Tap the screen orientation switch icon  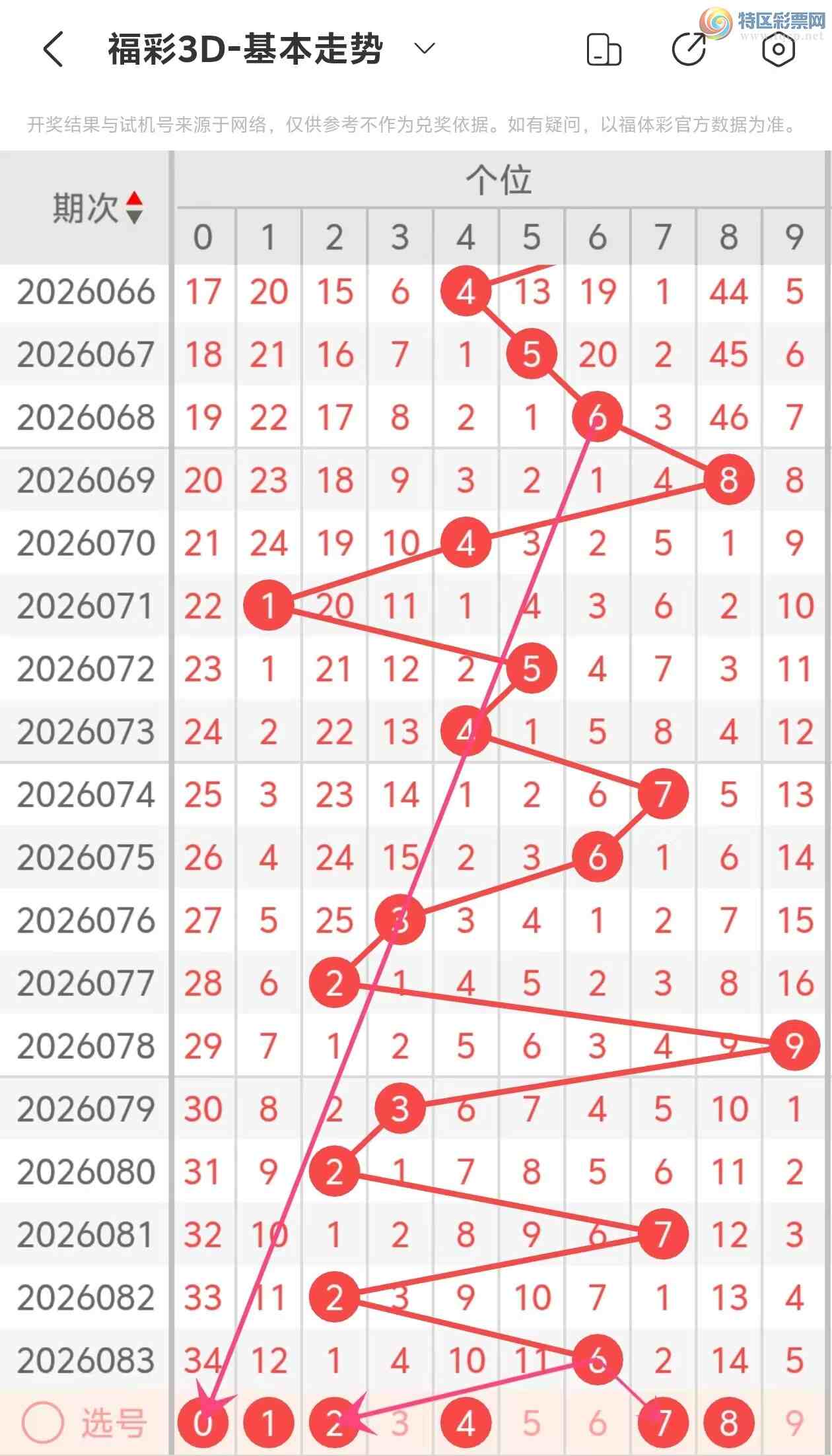(604, 50)
